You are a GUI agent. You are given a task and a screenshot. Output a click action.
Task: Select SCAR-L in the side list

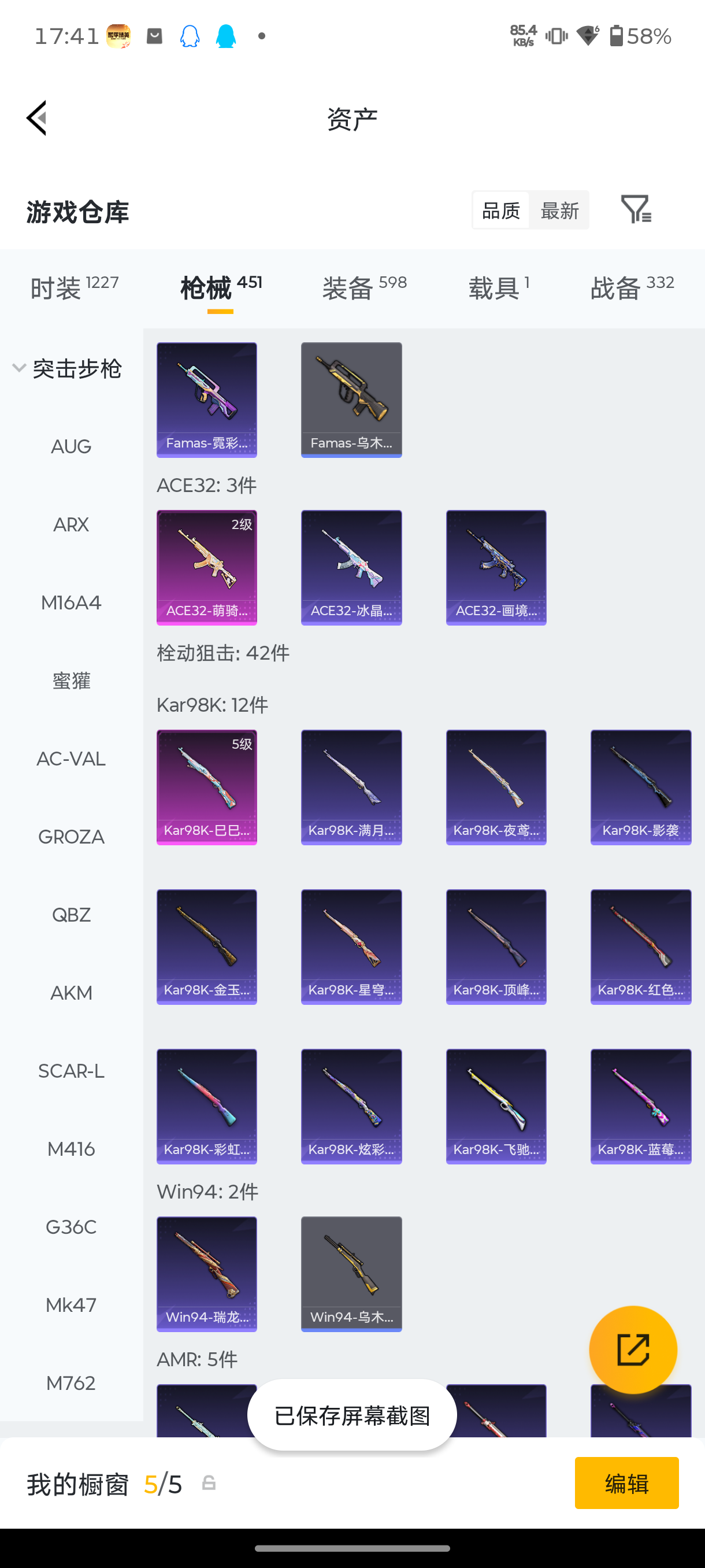click(71, 1071)
